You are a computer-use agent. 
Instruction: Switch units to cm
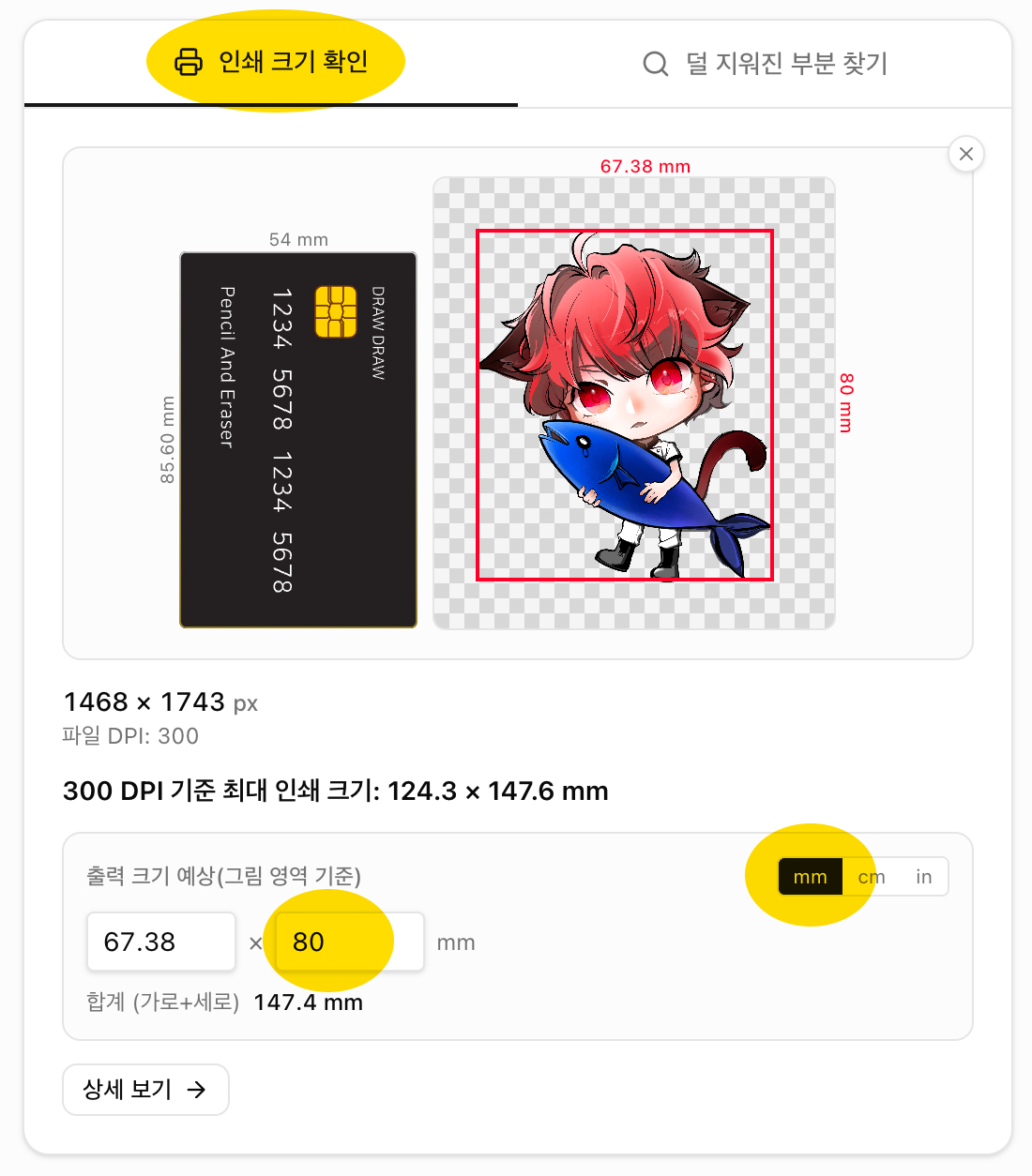[872, 876]
